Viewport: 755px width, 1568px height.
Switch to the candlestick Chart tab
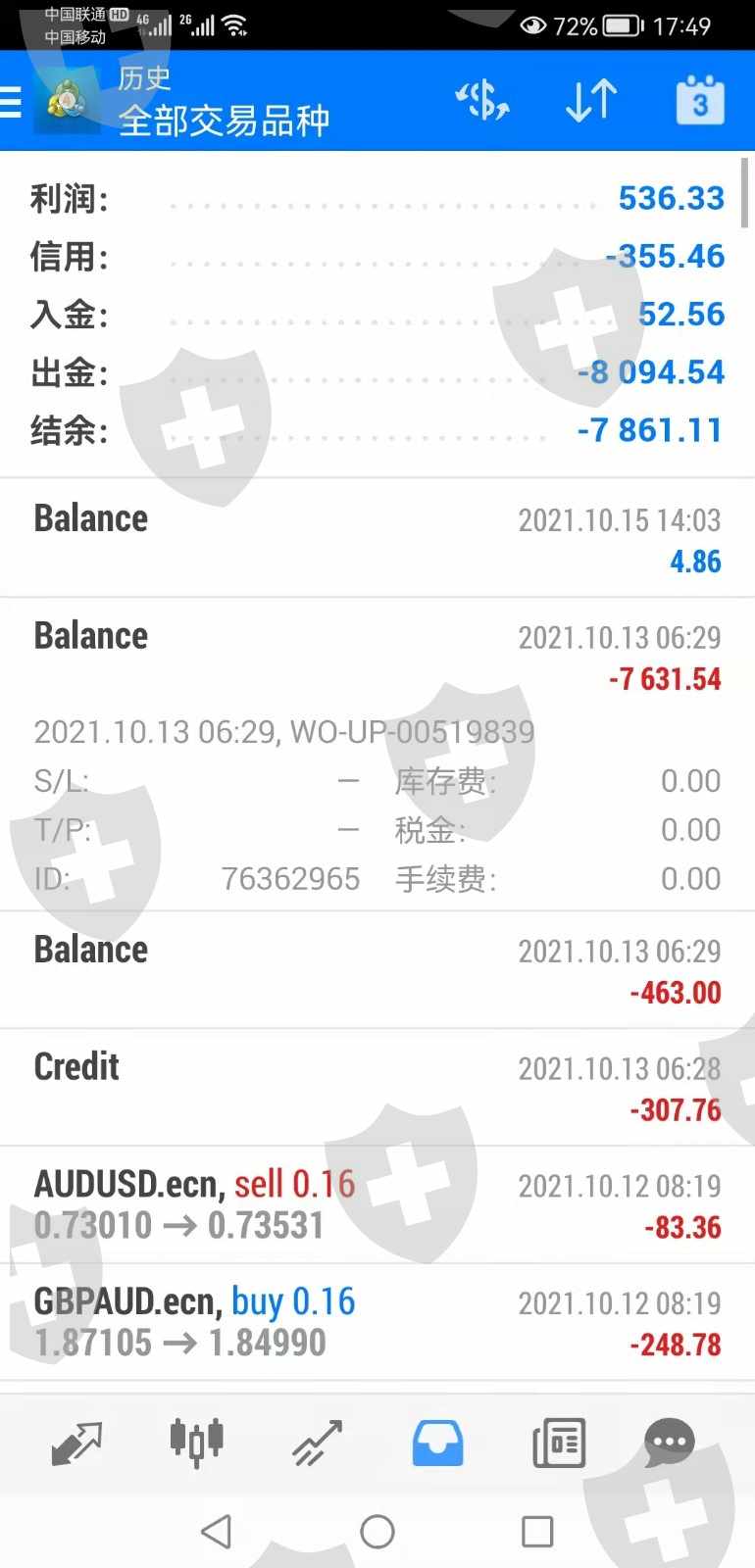pos(196,1444)
